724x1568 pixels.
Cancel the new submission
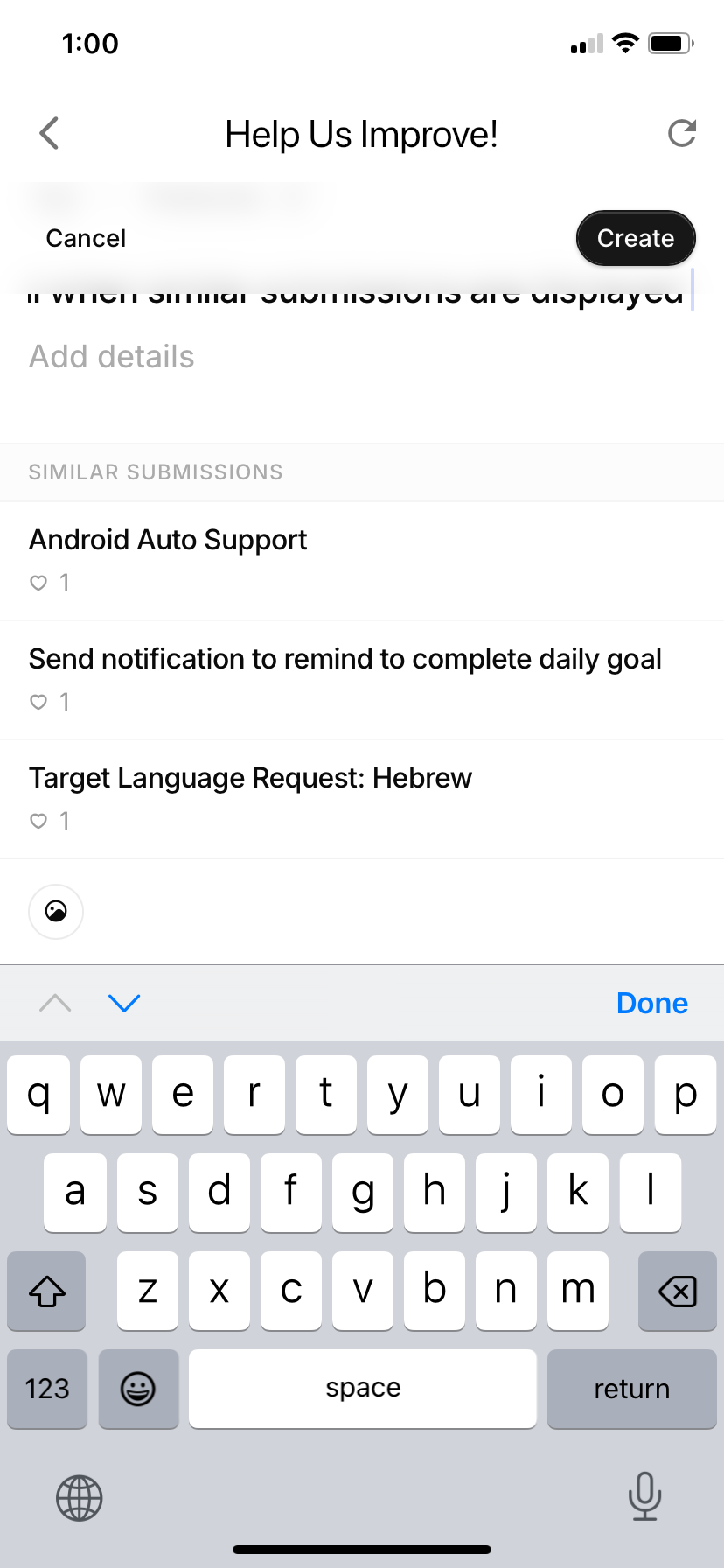coord(86,238)
